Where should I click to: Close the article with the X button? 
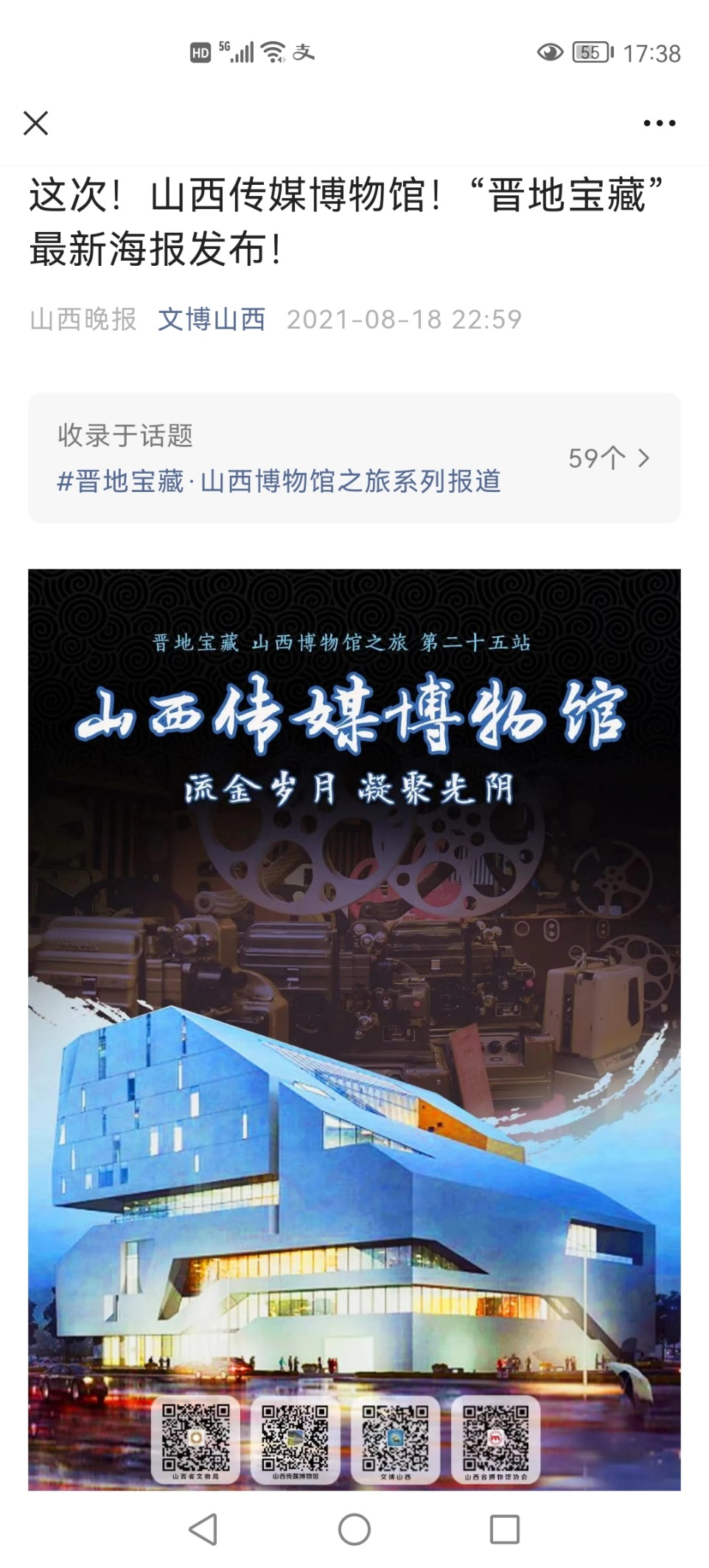point(35,123)
